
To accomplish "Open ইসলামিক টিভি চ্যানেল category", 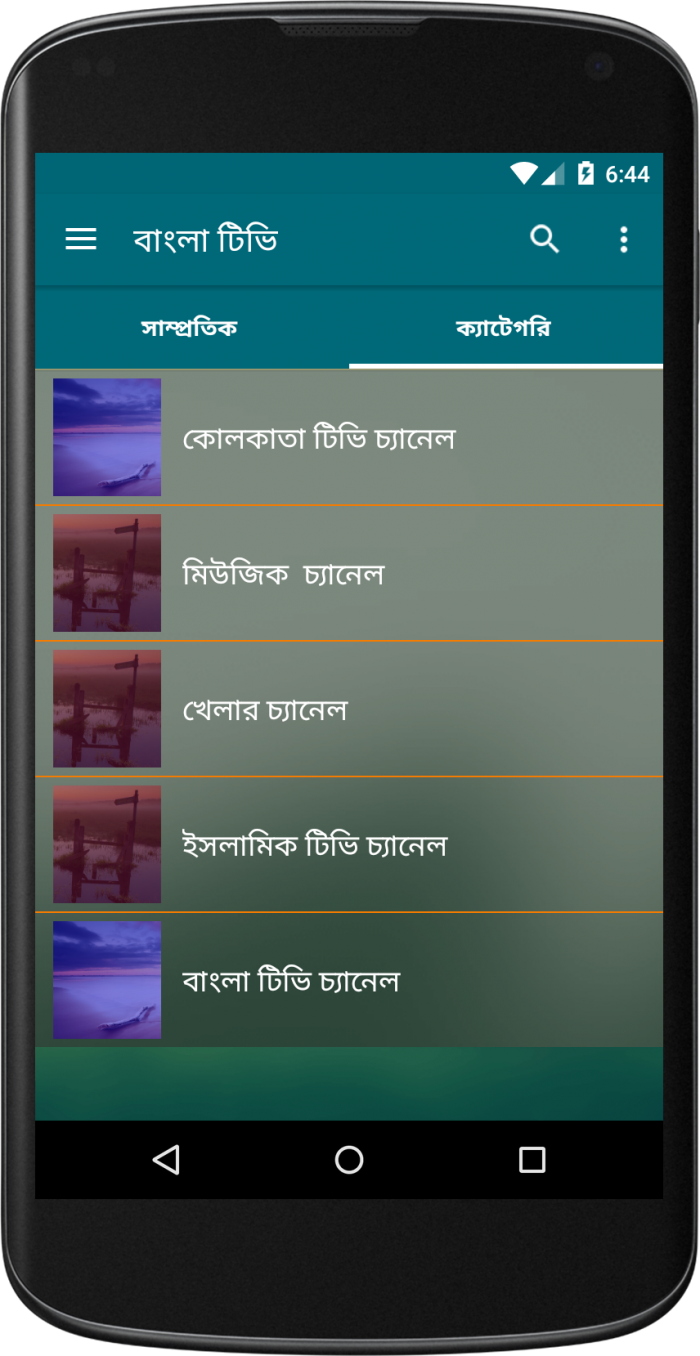I will [349, 846].
